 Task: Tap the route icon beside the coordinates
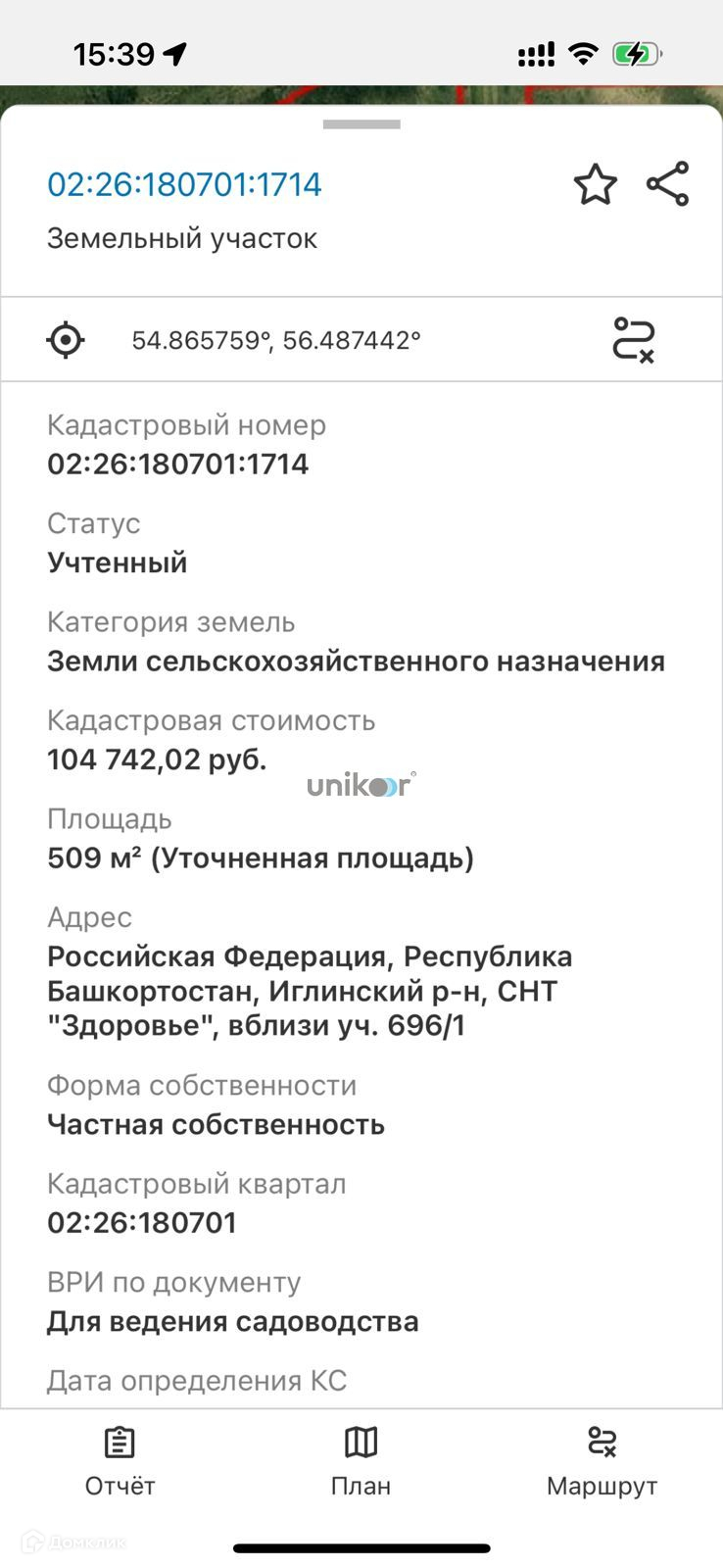[x=633, y=340]
